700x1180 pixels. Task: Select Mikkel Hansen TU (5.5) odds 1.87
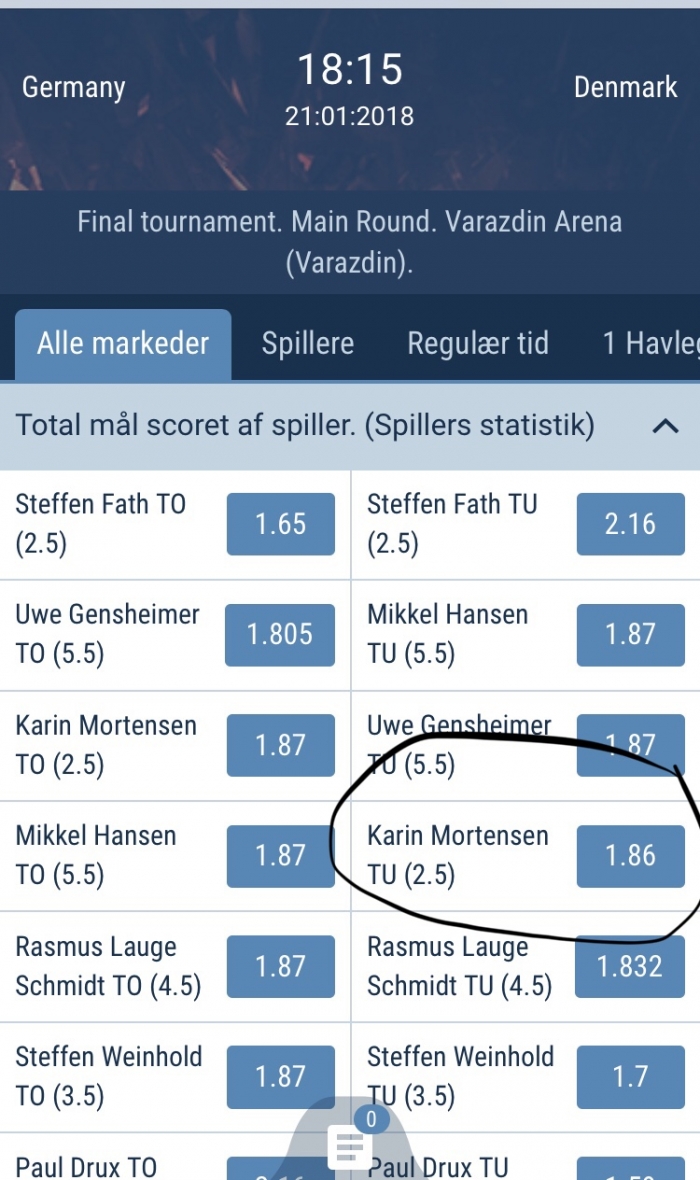631,634
